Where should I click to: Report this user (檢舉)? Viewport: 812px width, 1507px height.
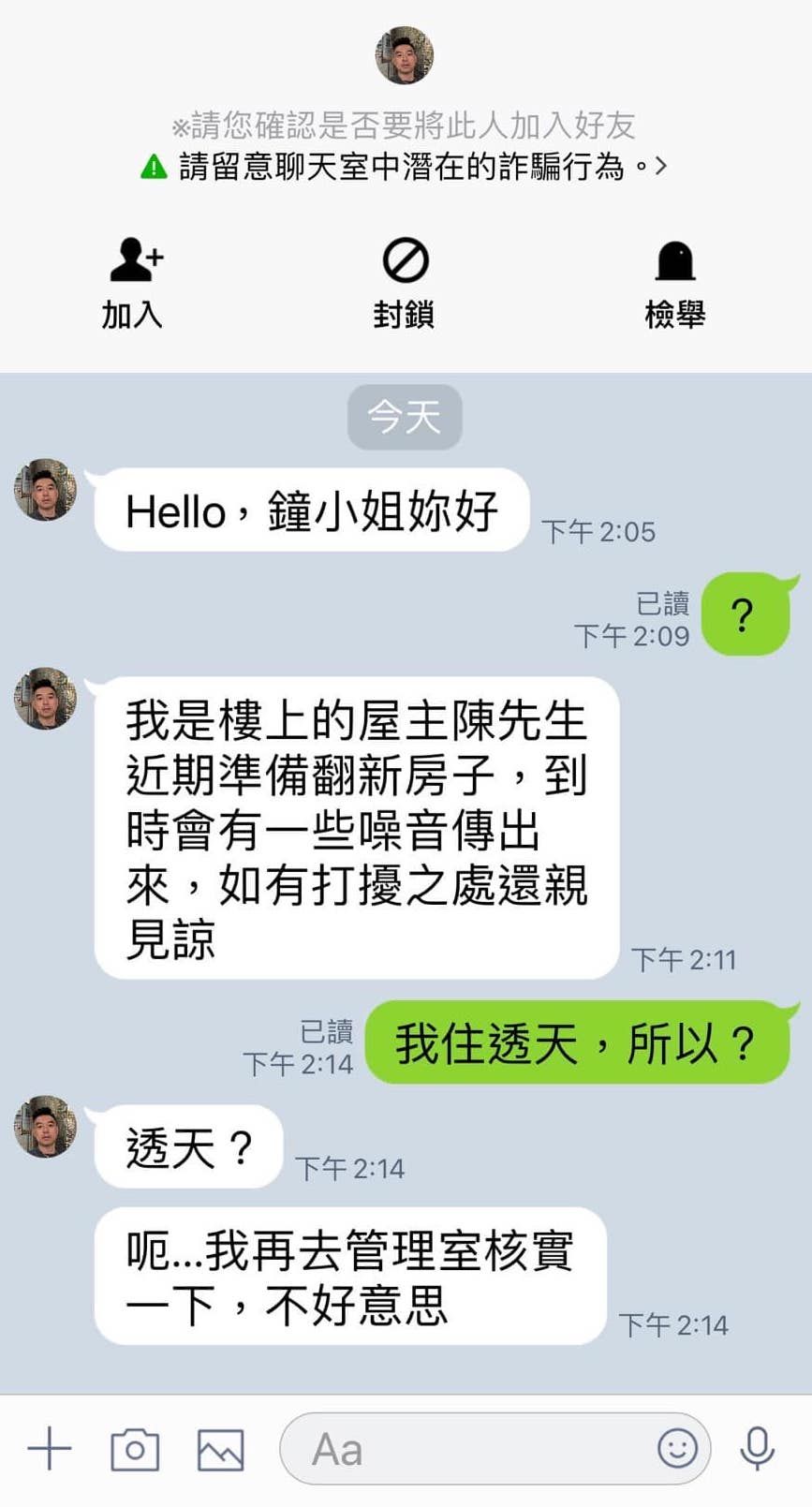tap(674, 281)
